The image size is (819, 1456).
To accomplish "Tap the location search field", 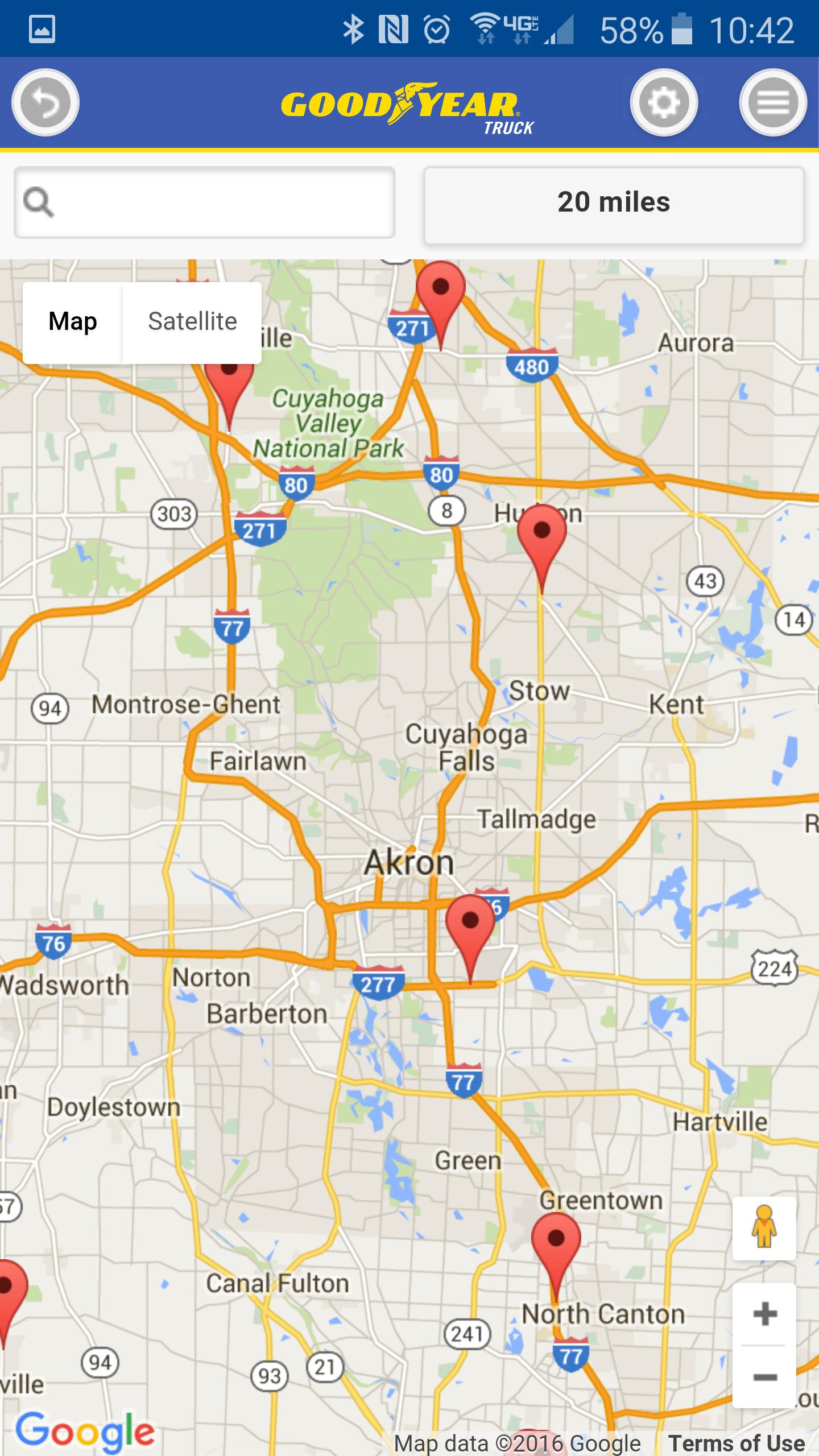I will (x=205, y=202).
